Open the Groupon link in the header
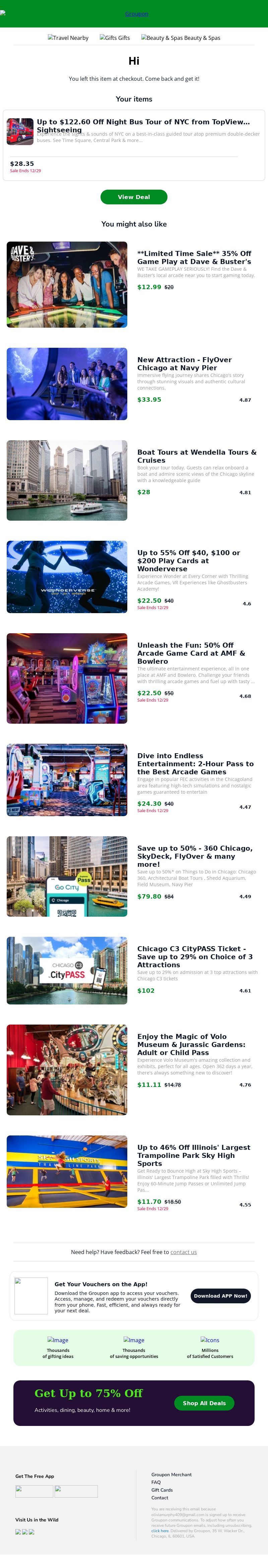 click(x=136, y=14)
